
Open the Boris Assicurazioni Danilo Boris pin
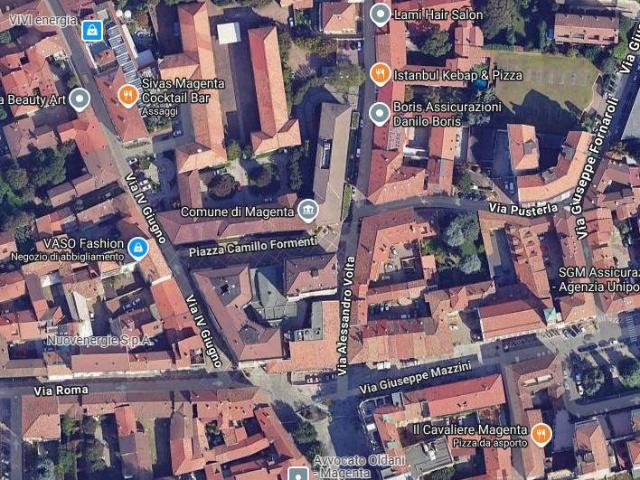tap(379, 113)
